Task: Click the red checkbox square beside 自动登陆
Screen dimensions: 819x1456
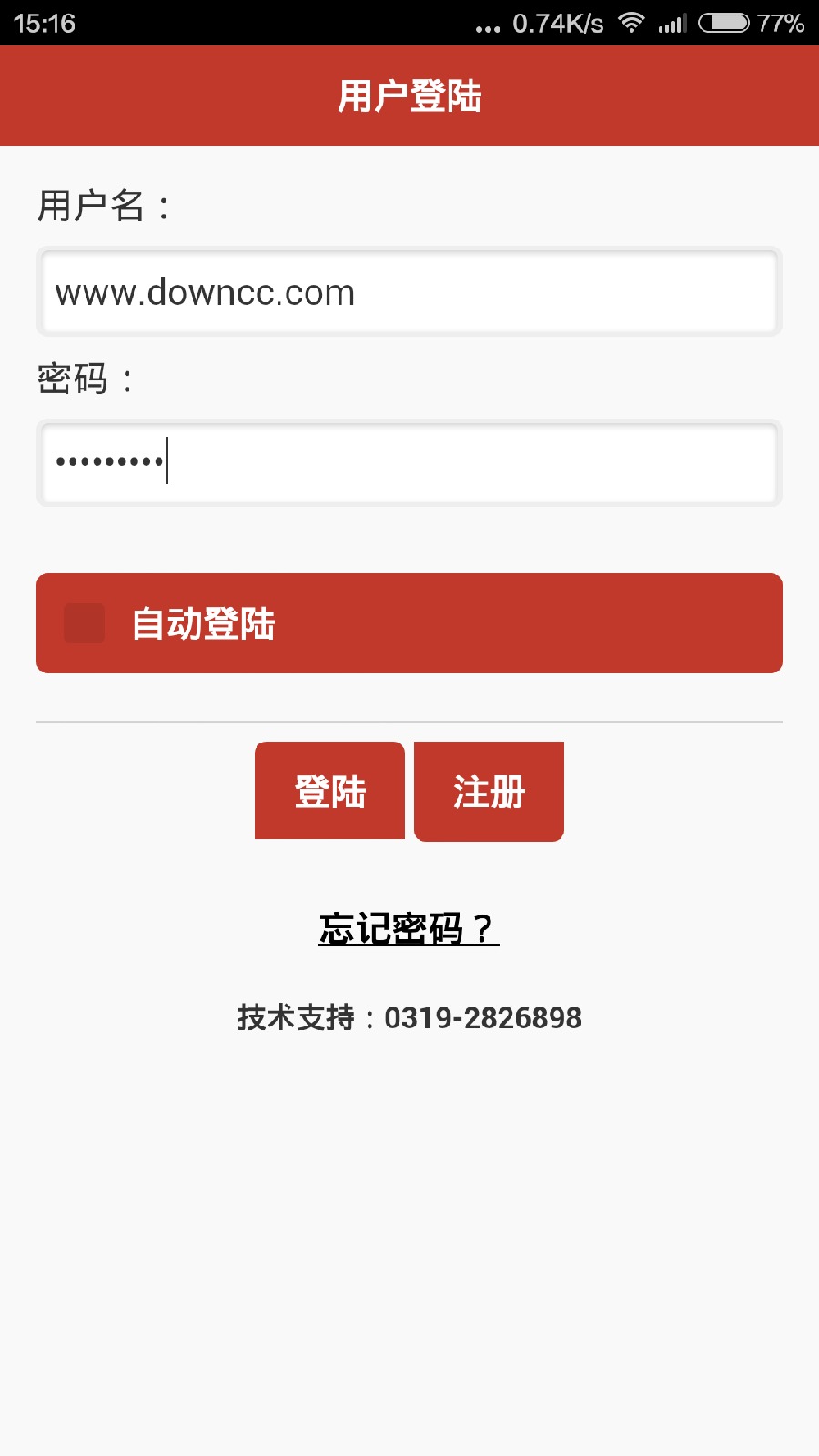Action: [83, 623]
